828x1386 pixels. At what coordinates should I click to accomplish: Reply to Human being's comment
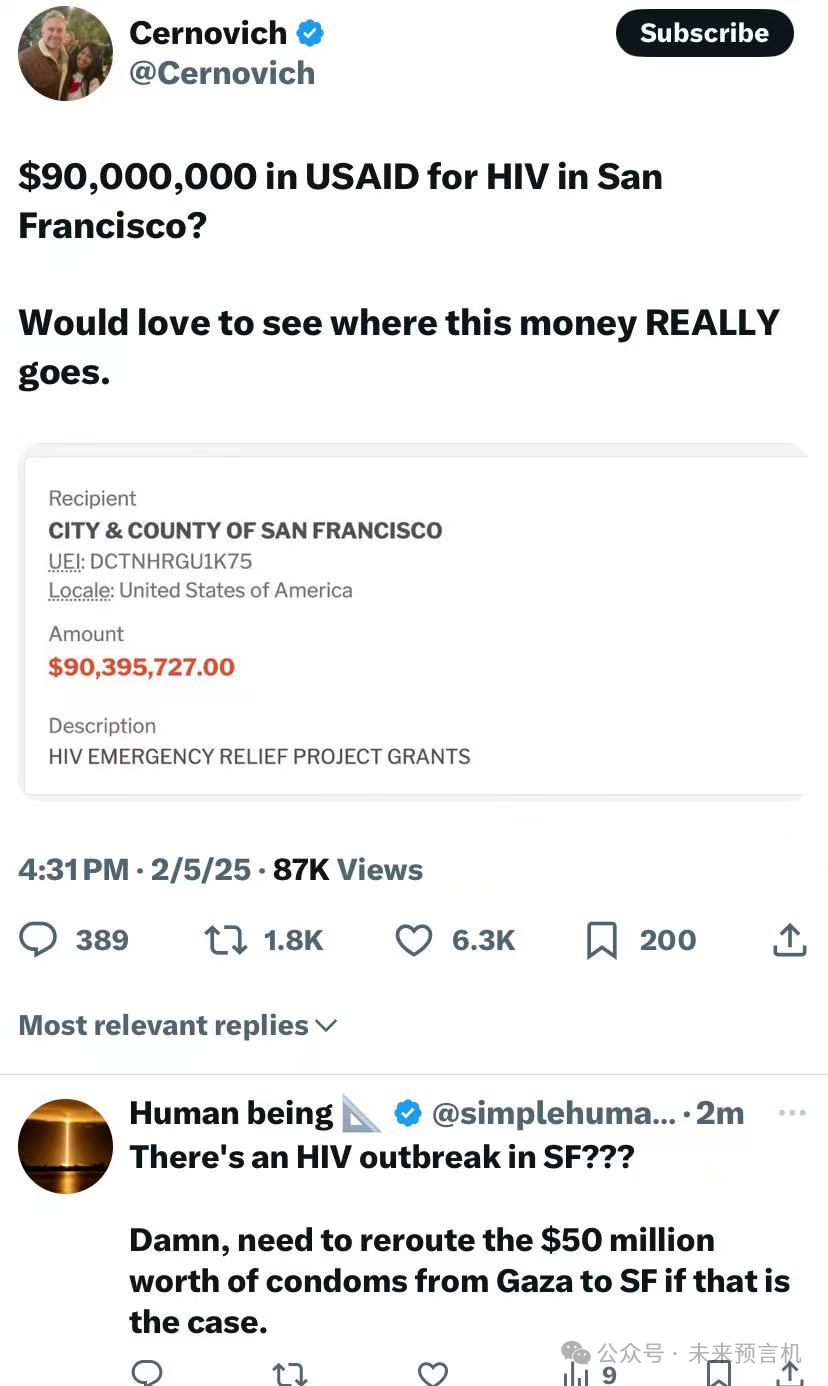[147, 1373]
